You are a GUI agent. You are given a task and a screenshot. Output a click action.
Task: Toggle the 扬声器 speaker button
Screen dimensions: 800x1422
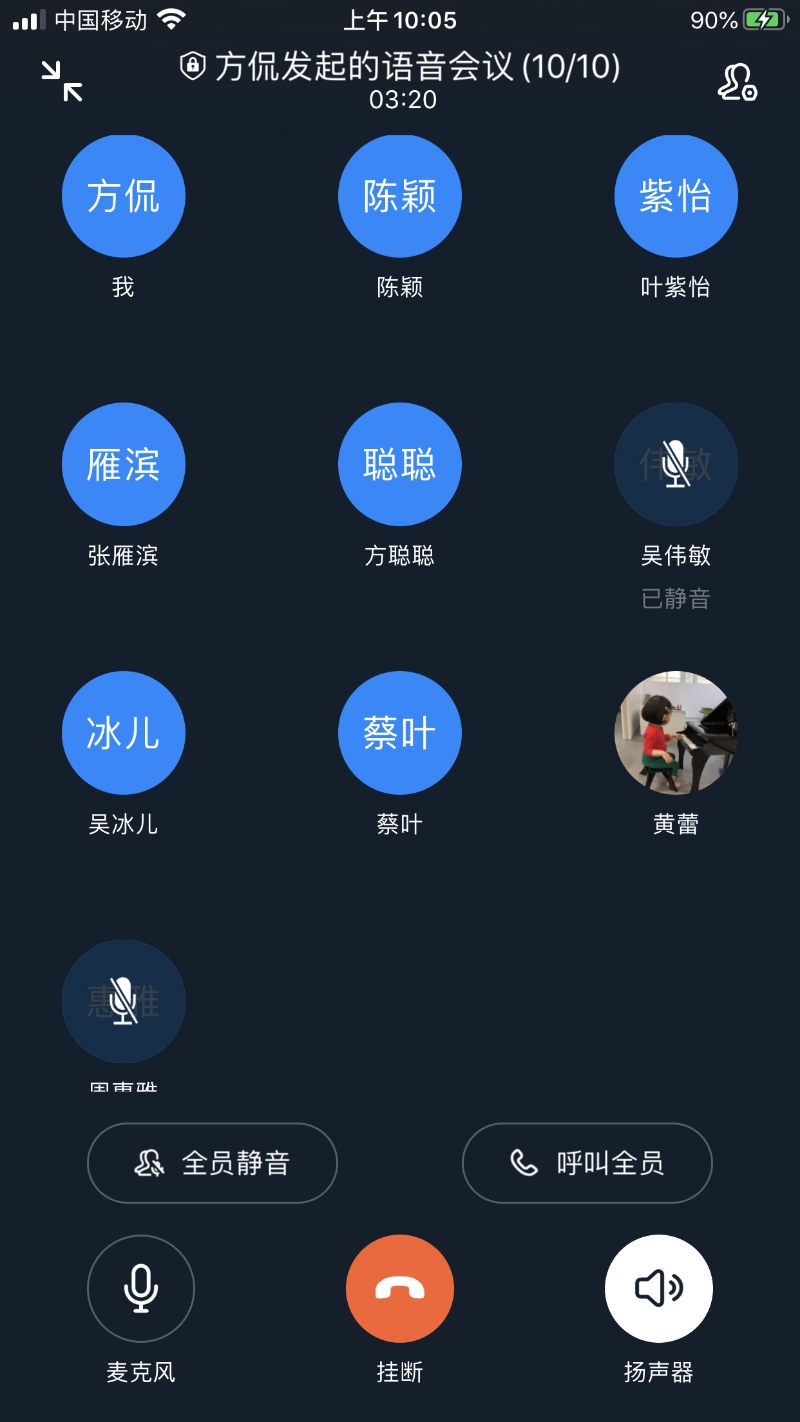(x=658, y=1289)
